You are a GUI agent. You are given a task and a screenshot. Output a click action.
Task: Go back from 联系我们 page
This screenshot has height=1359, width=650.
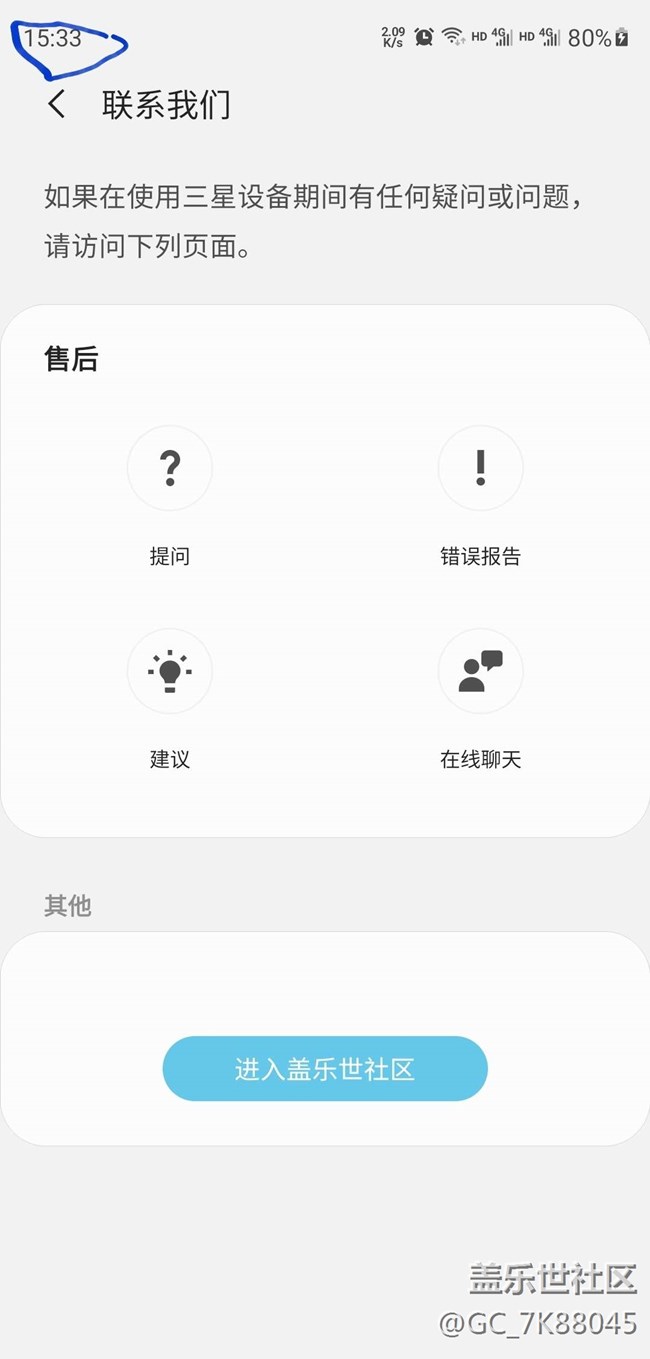click(x=57, y=104)
